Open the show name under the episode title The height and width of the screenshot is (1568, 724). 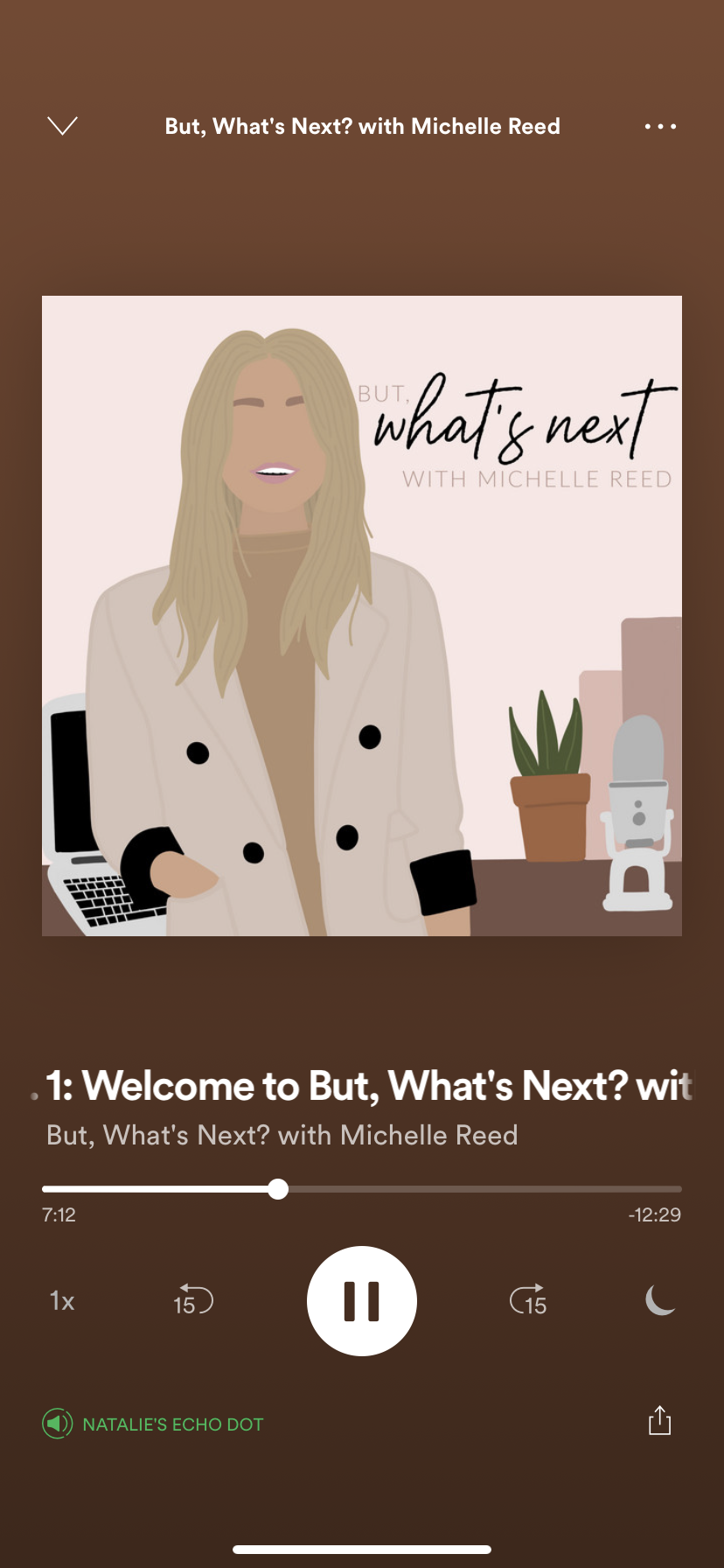282,1135
